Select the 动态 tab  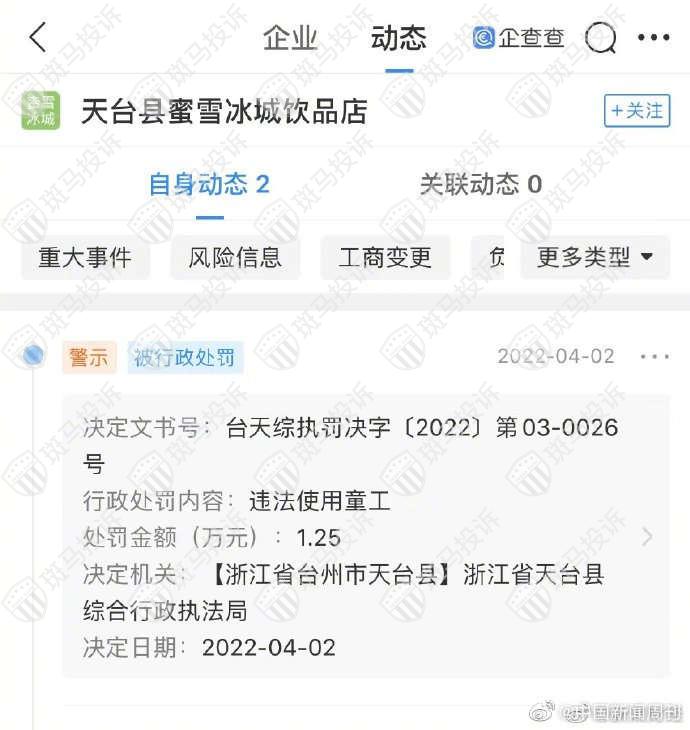398,38
